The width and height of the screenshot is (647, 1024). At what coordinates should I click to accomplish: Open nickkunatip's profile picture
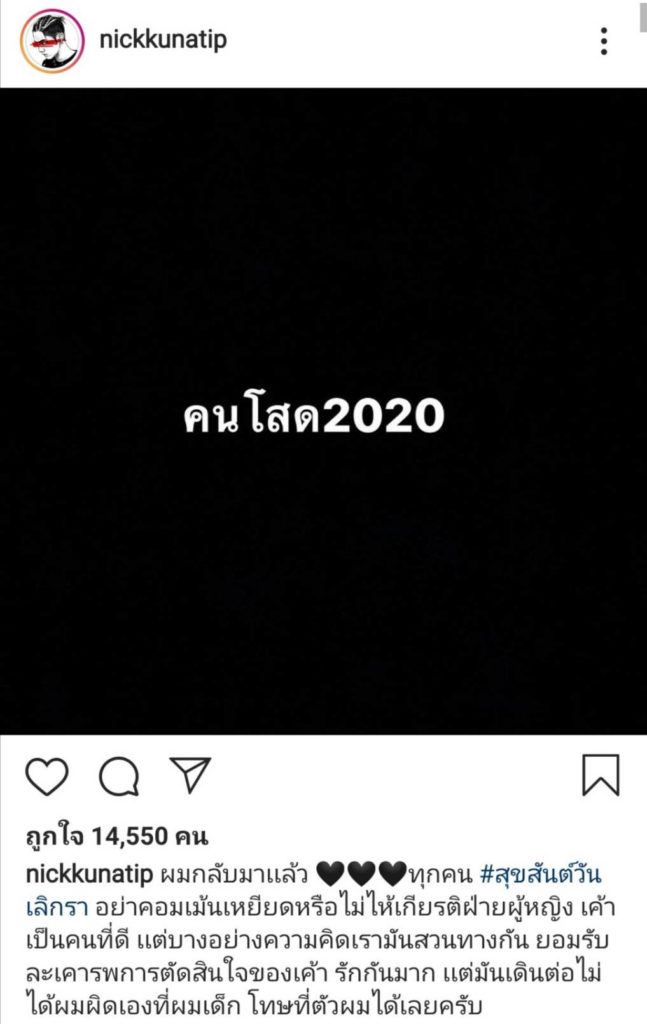50,41
